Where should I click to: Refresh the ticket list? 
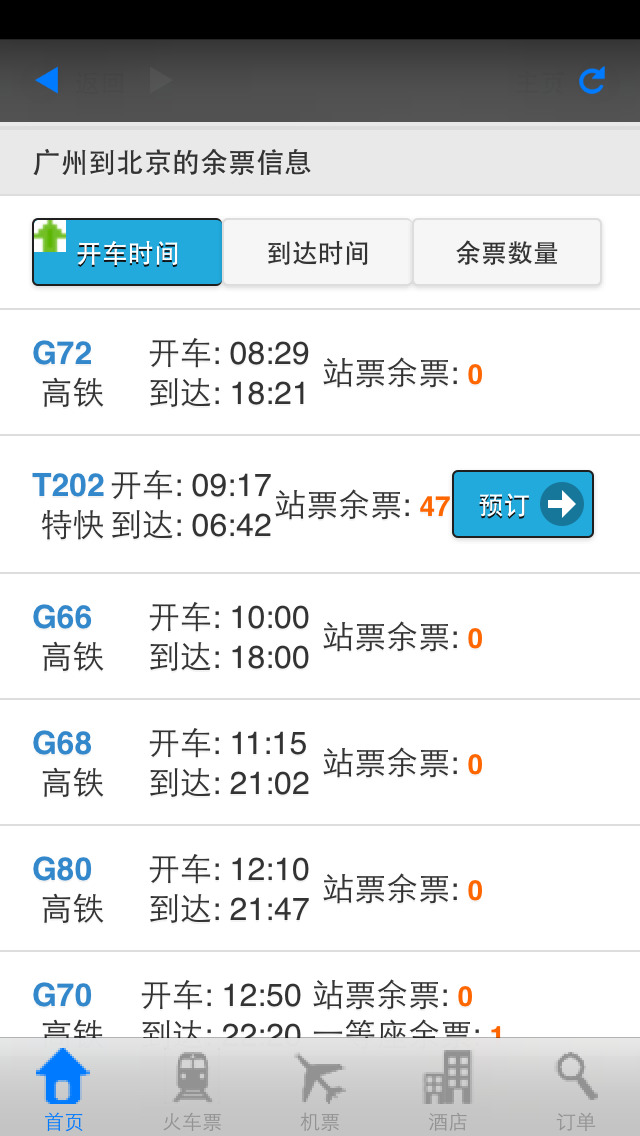coord(592,81)
